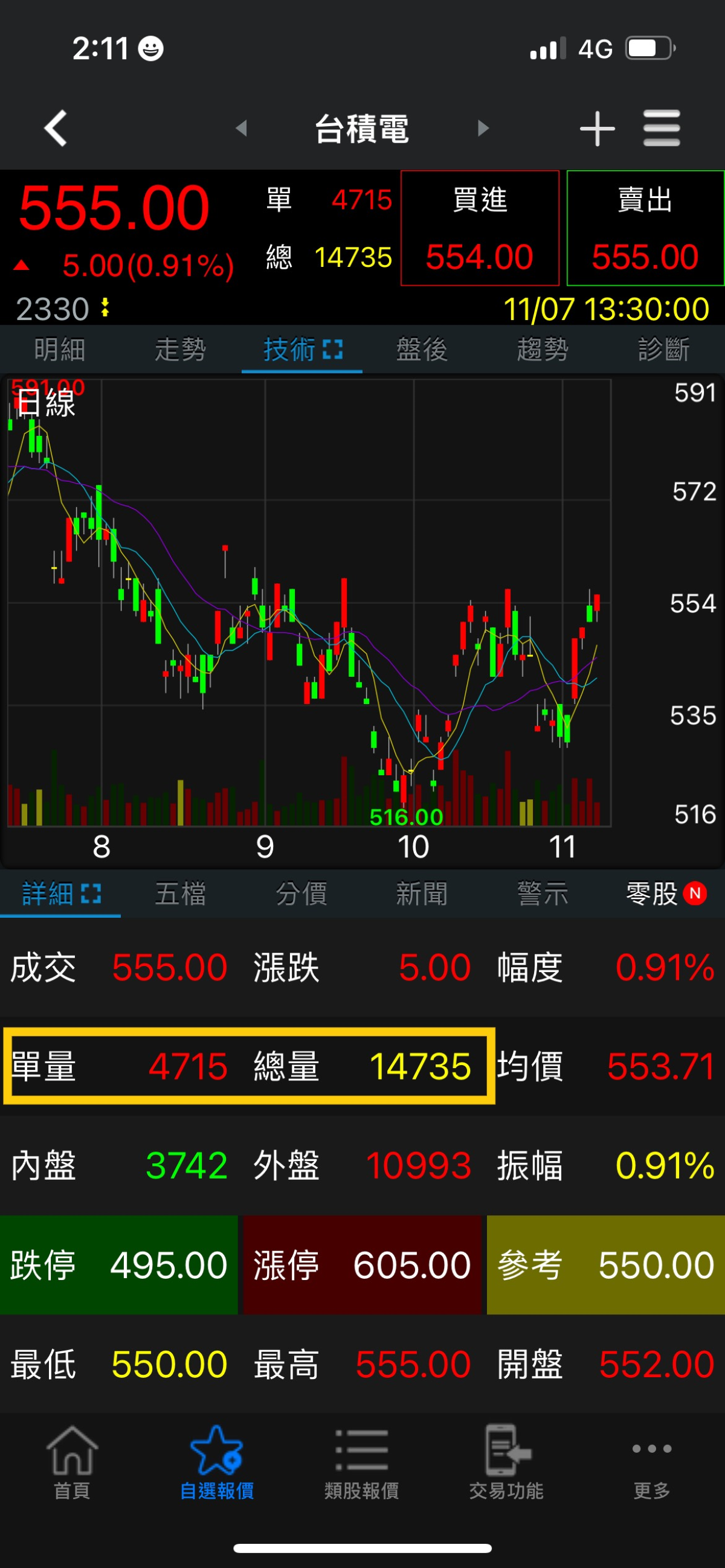Add 台積電 with the plus icon
Viewport: 725px width, 1568px height.
597,129
